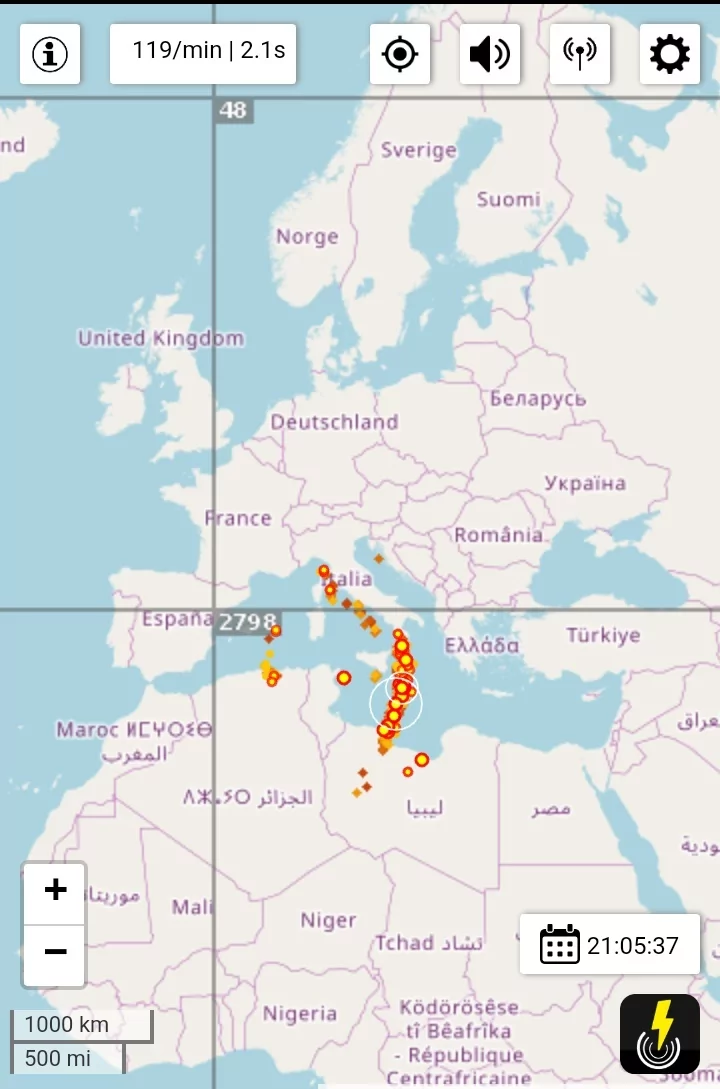Zoom out with the minus button
720x1089 pixels.
click(x=55, y=952)
